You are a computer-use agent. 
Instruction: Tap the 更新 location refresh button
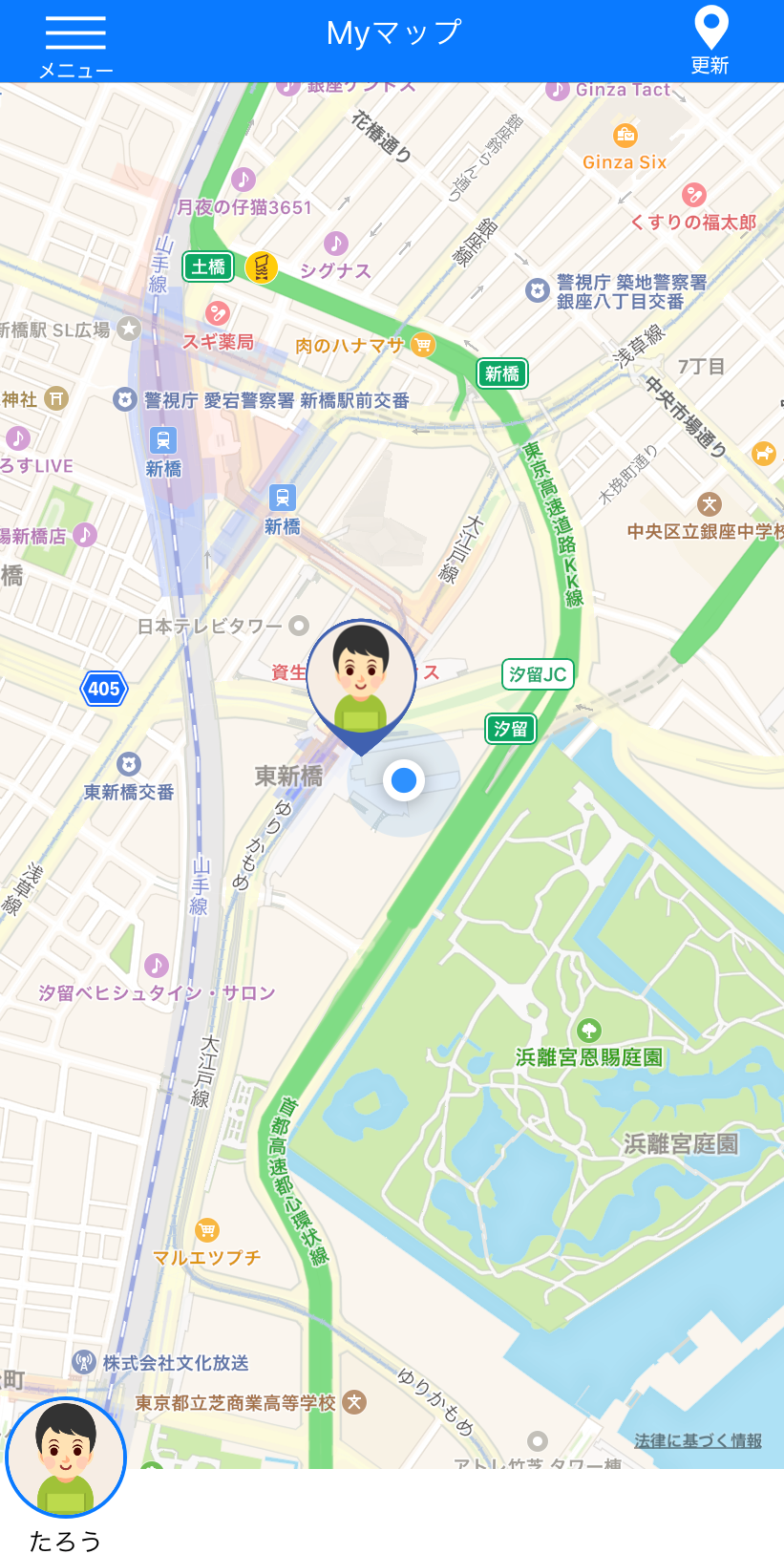[x=710, y=40]
